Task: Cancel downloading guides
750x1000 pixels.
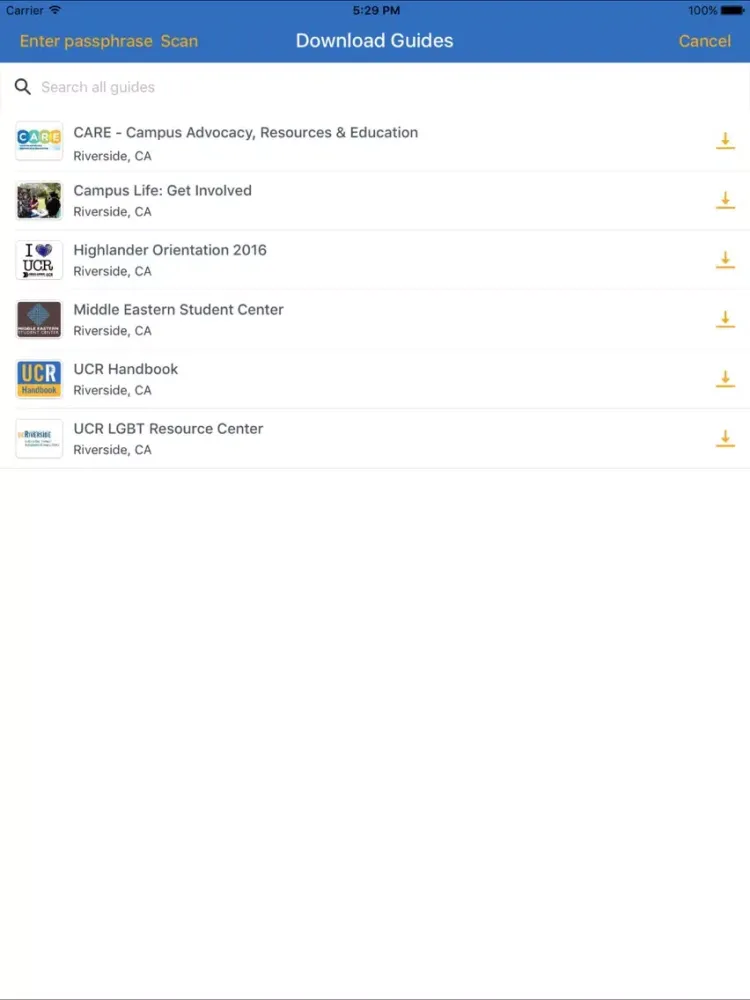Action: (704, 41)
